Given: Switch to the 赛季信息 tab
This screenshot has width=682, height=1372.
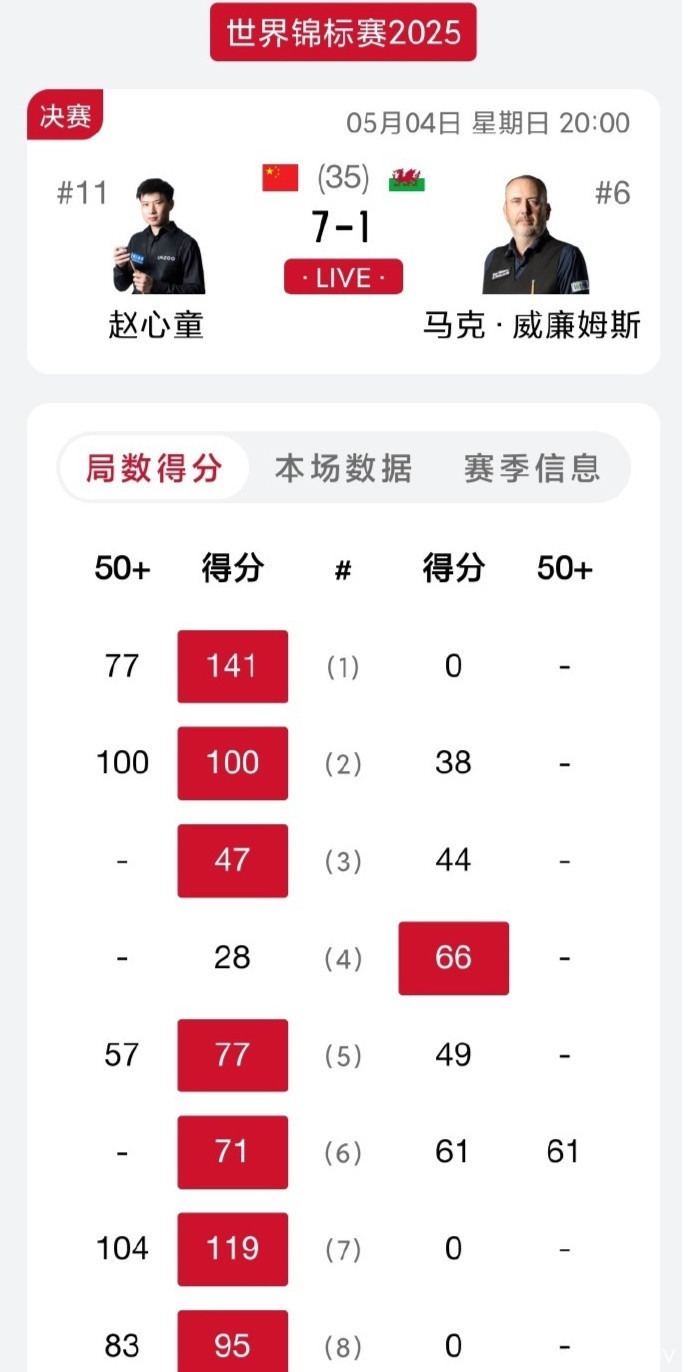Looking at the screenshot, I should click(531, 467).
